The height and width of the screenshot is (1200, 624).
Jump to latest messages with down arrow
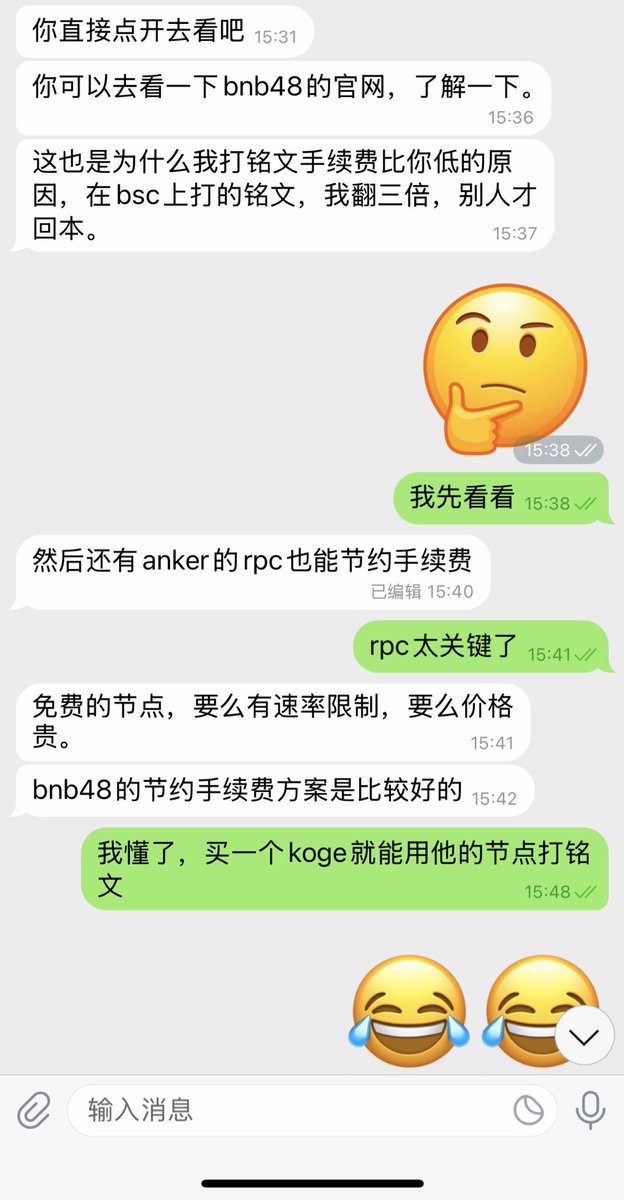[584, 1038]
